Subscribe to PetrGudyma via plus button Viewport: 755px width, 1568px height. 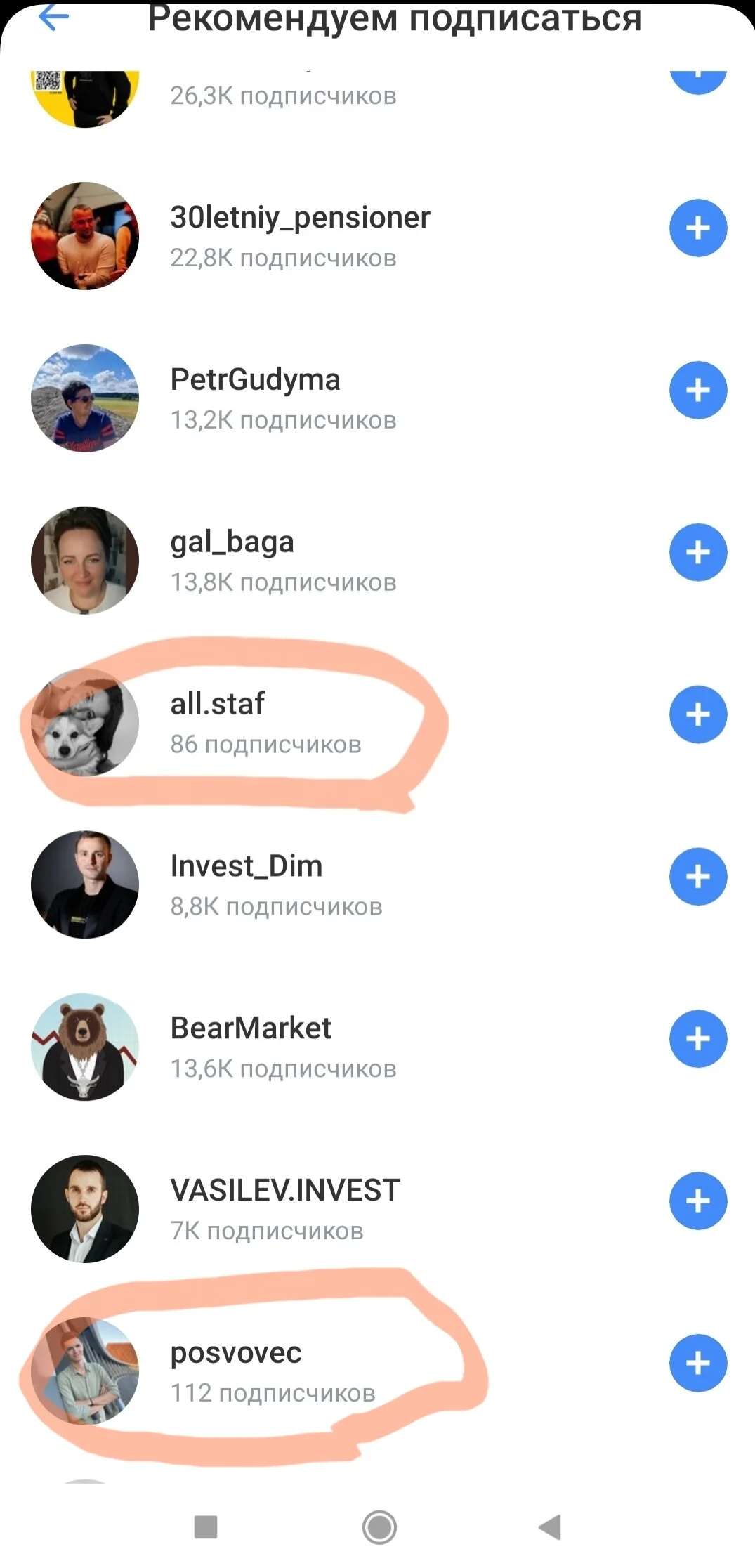[x=697, y=391]
